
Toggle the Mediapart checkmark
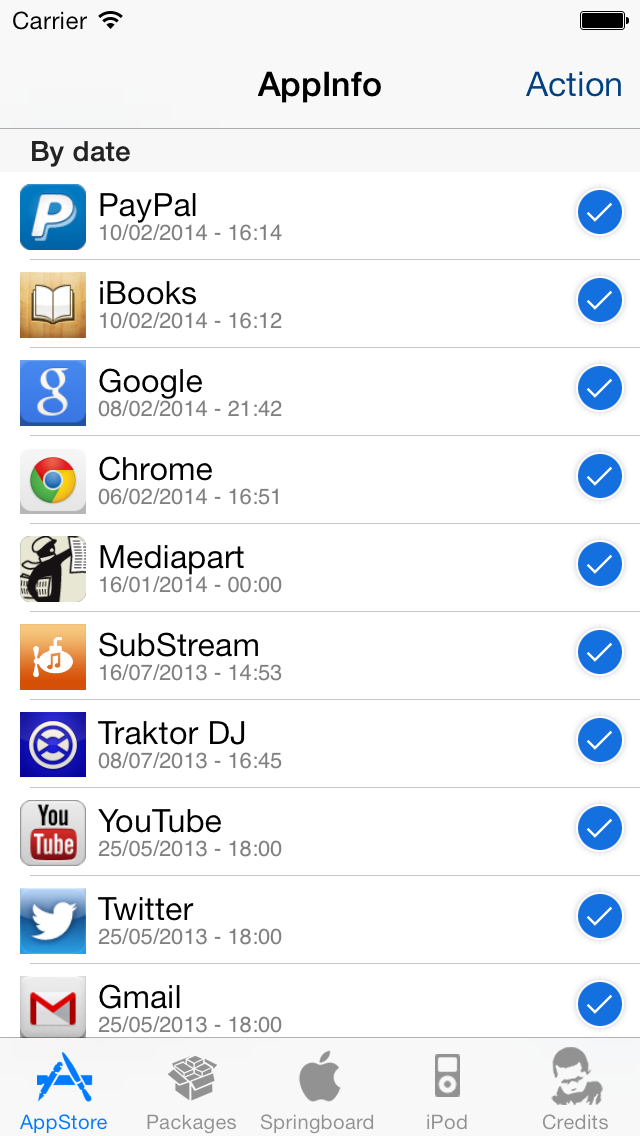point(599,565)
